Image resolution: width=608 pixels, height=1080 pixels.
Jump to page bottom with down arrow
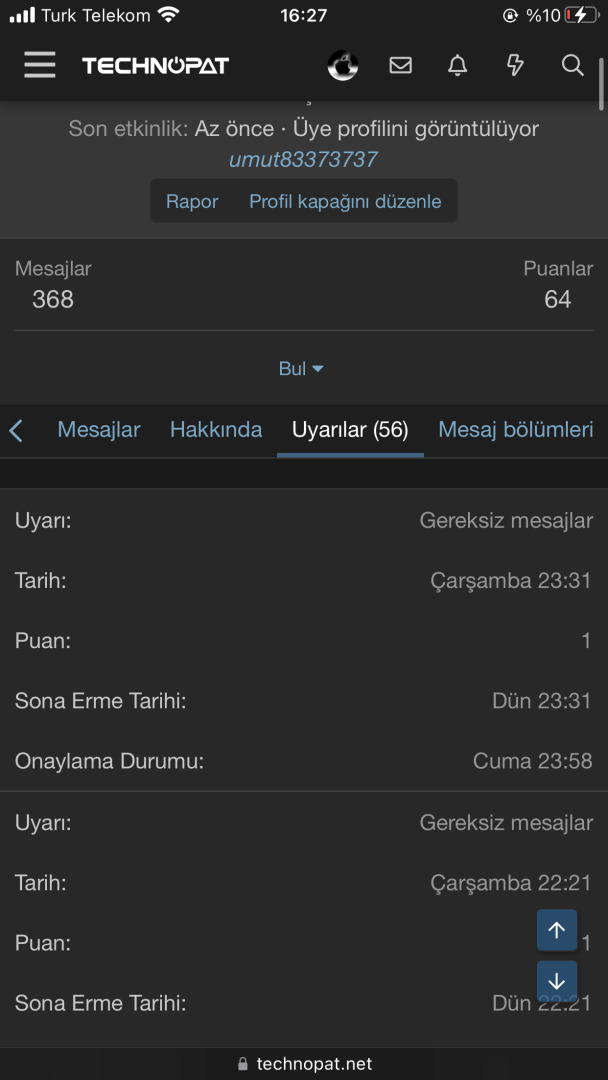click(x=557, y=981)
